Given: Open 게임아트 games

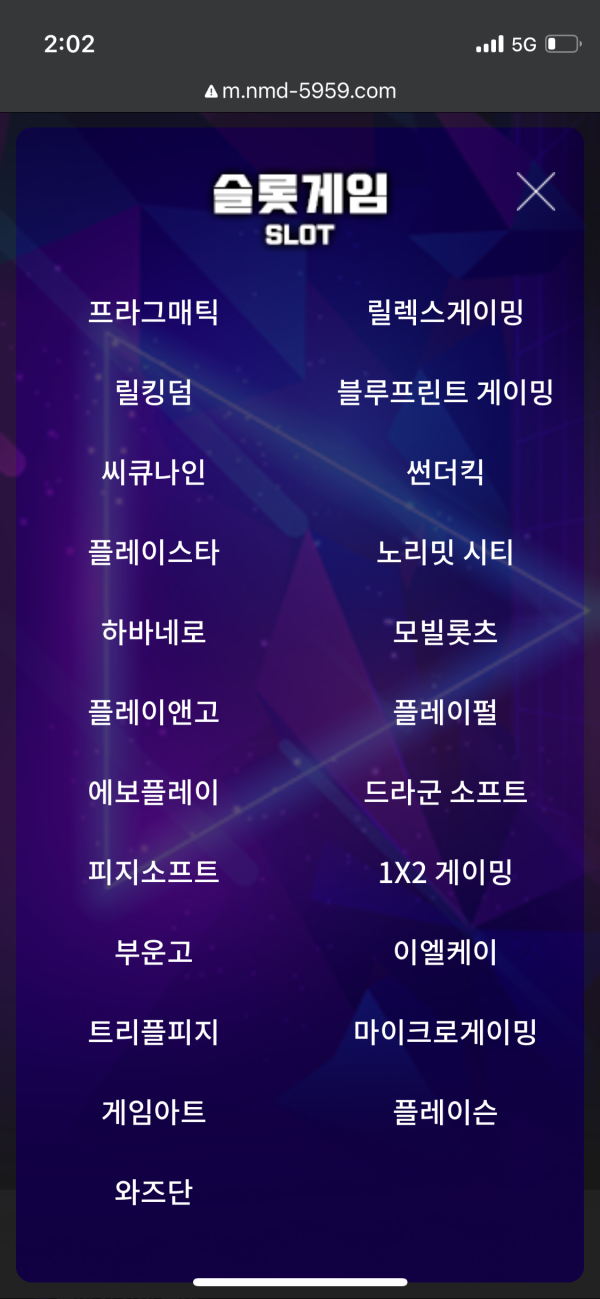Looking at the screenshot, I should (153, 1112).
